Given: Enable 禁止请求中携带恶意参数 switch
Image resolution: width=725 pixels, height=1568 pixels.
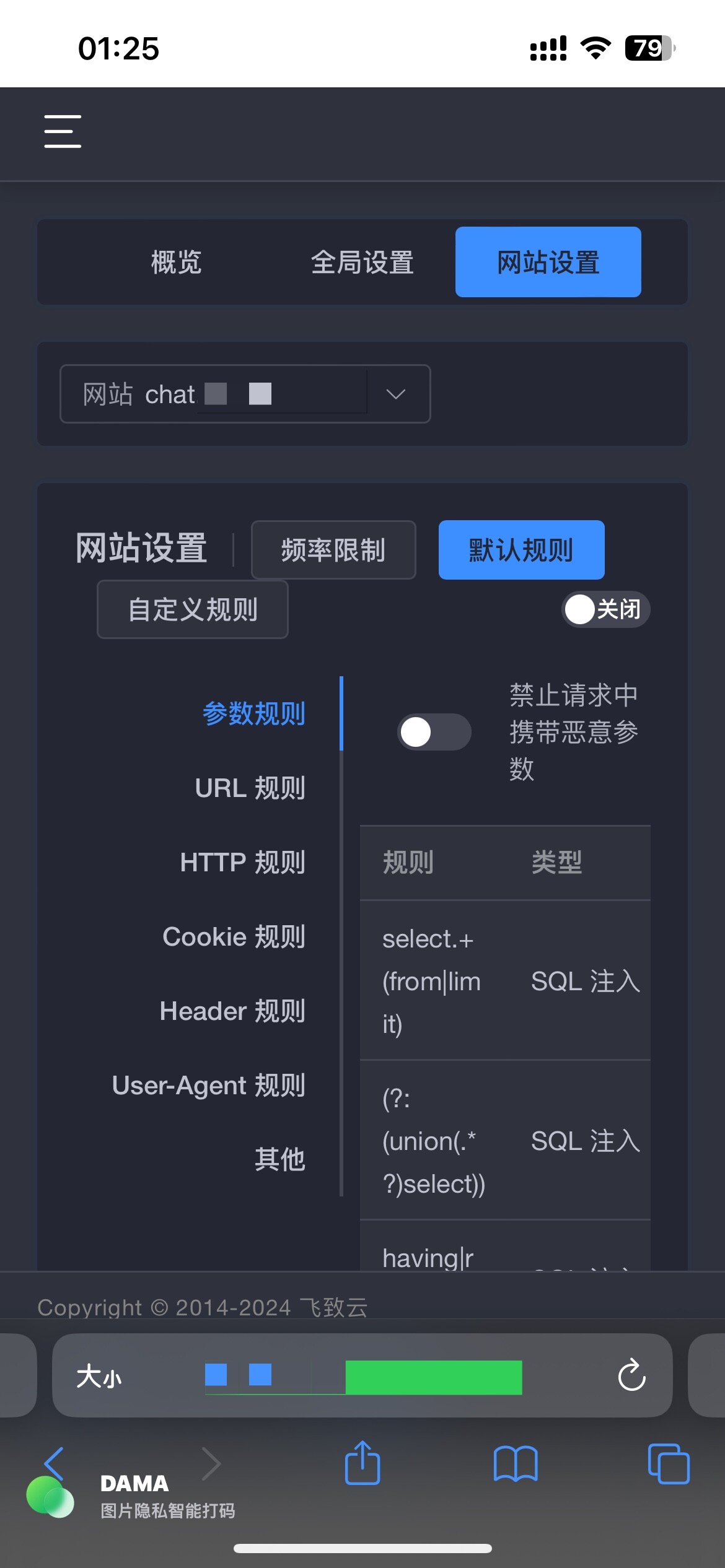Looking at the screenshot, I should [x=434, y=732].
